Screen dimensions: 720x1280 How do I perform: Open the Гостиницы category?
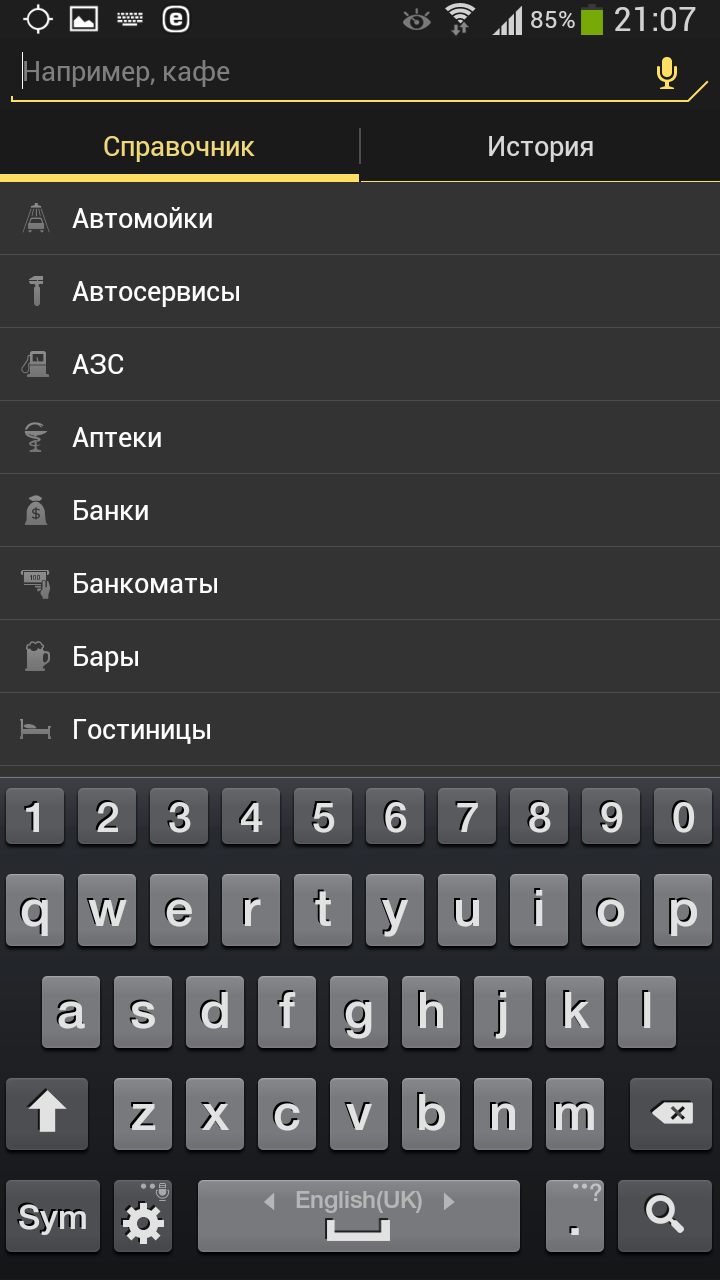coord(360,729)
